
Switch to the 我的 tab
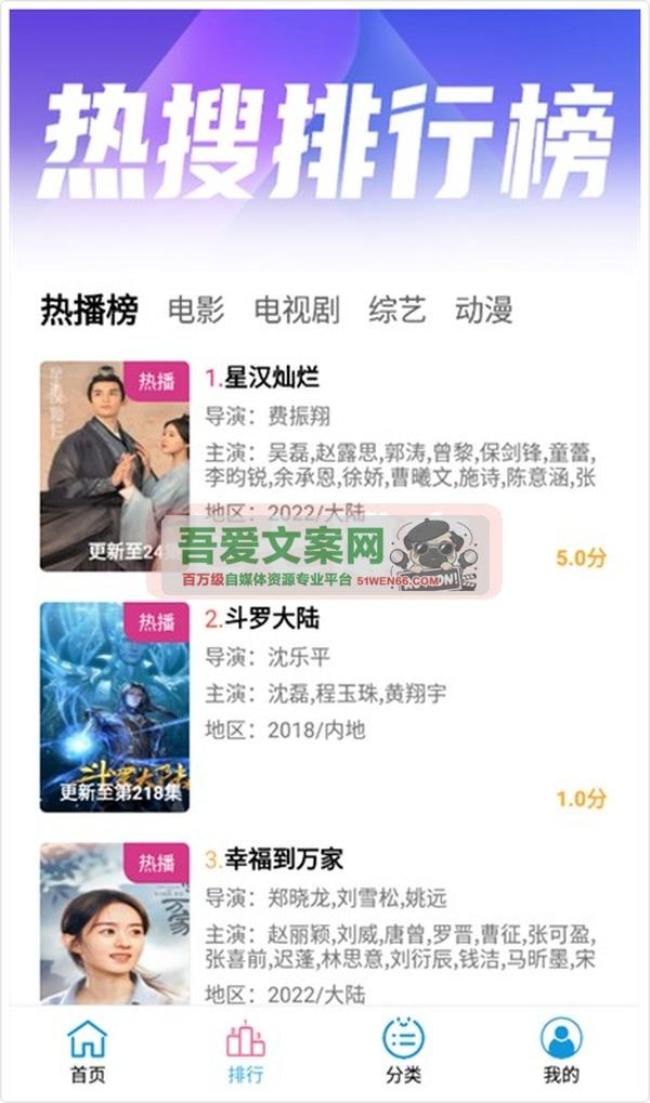coord(561,1052)
